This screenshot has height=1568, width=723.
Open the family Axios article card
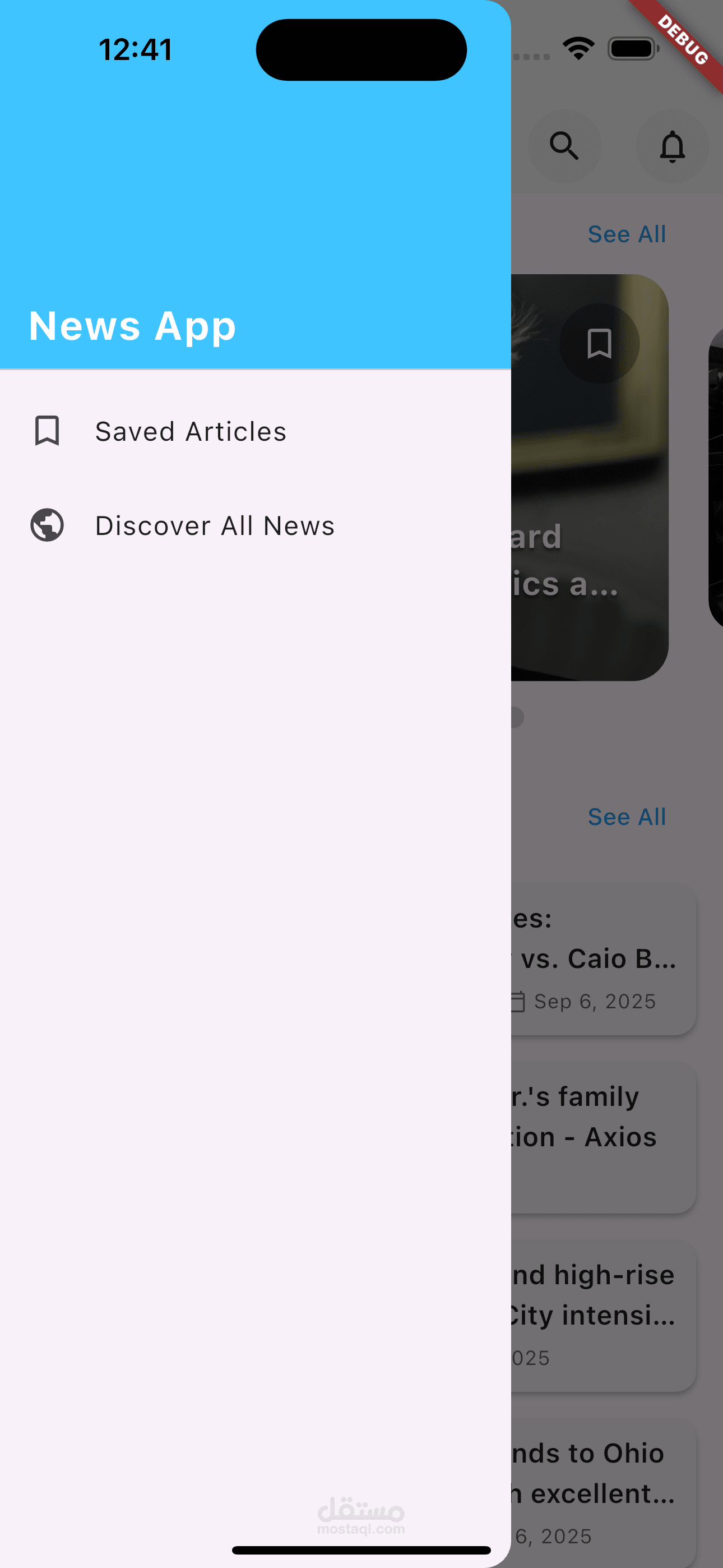[604, 1138]
